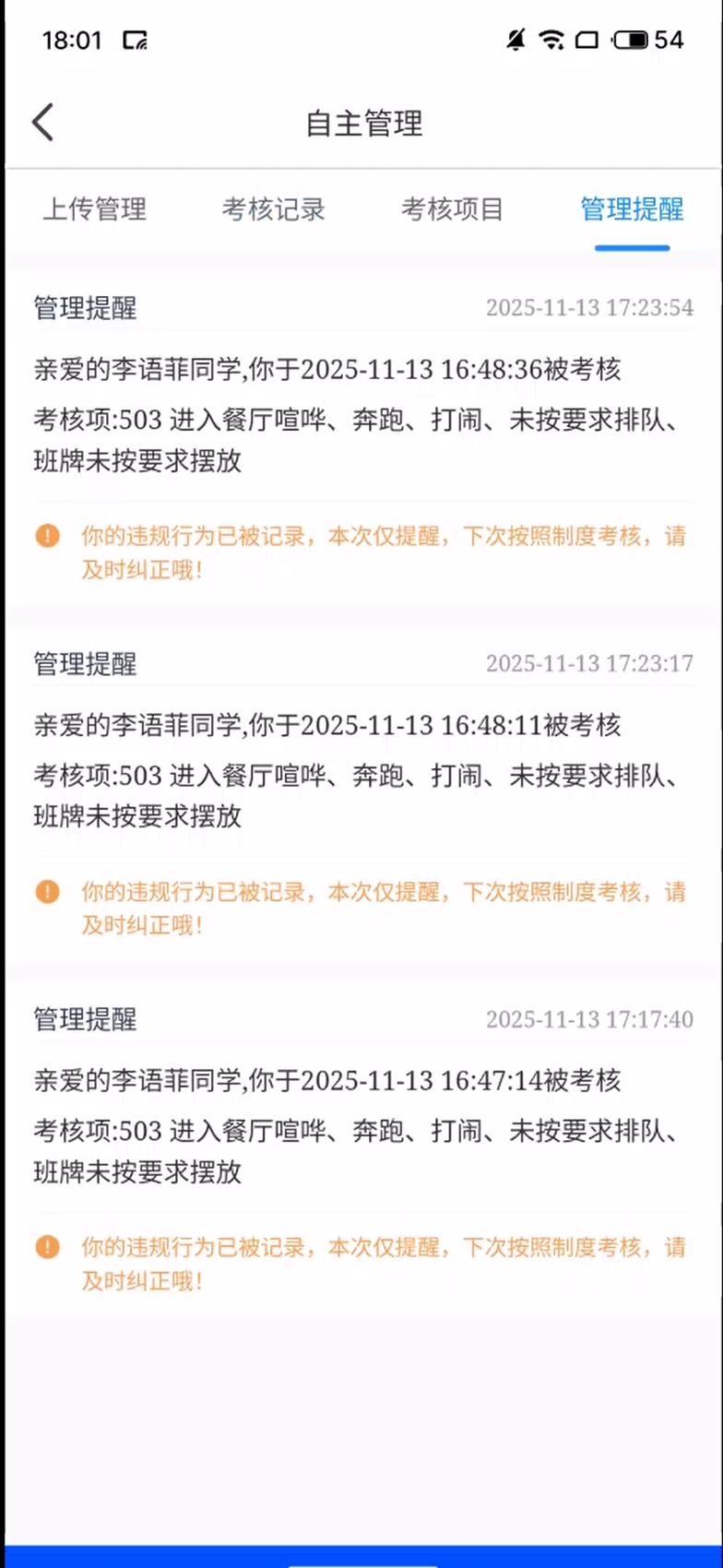723x1568 pixels.
Task: Switch to the 考核记录 tab
Action: tap(273, 209)
